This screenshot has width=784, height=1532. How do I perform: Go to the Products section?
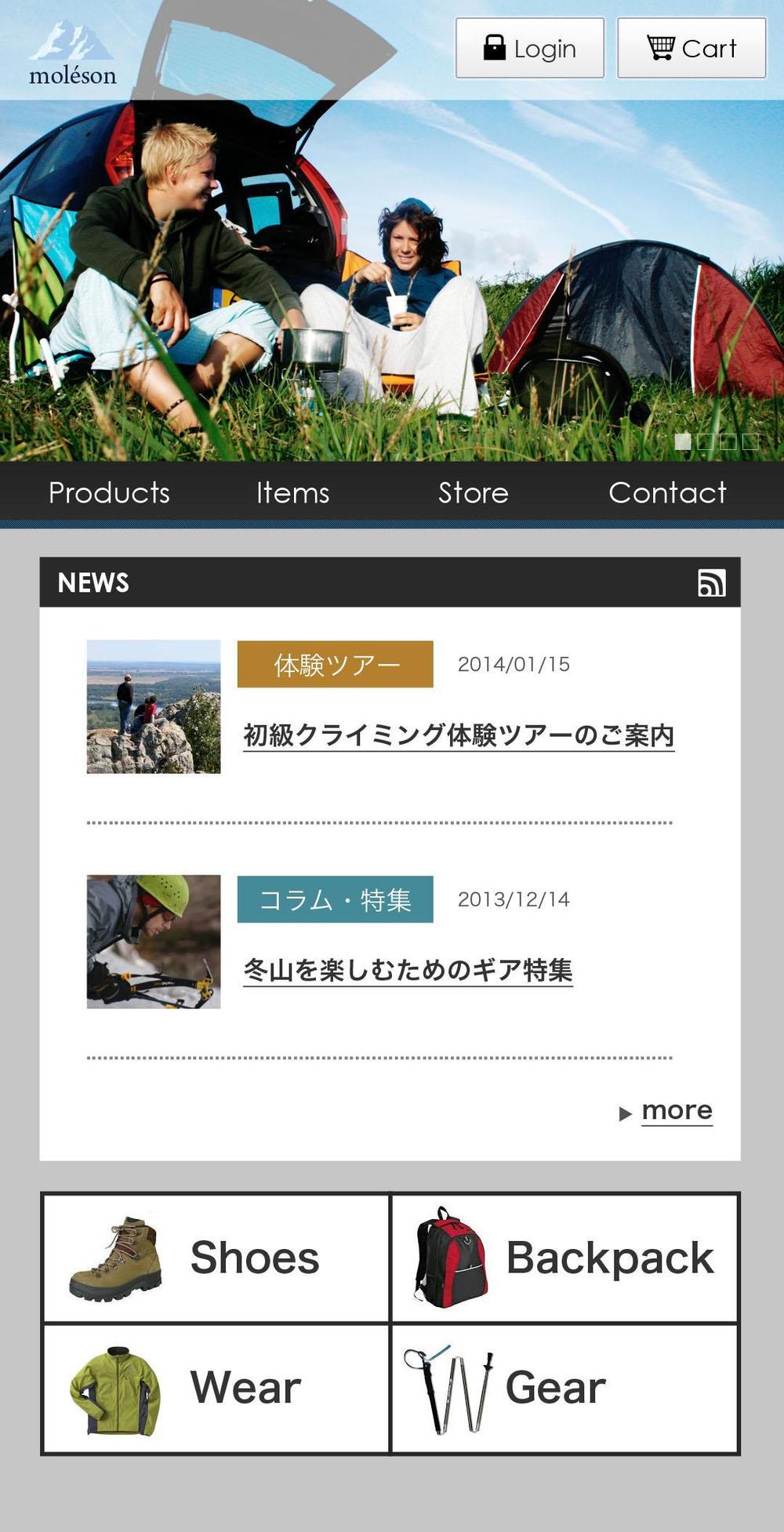[x=109, y=493]
